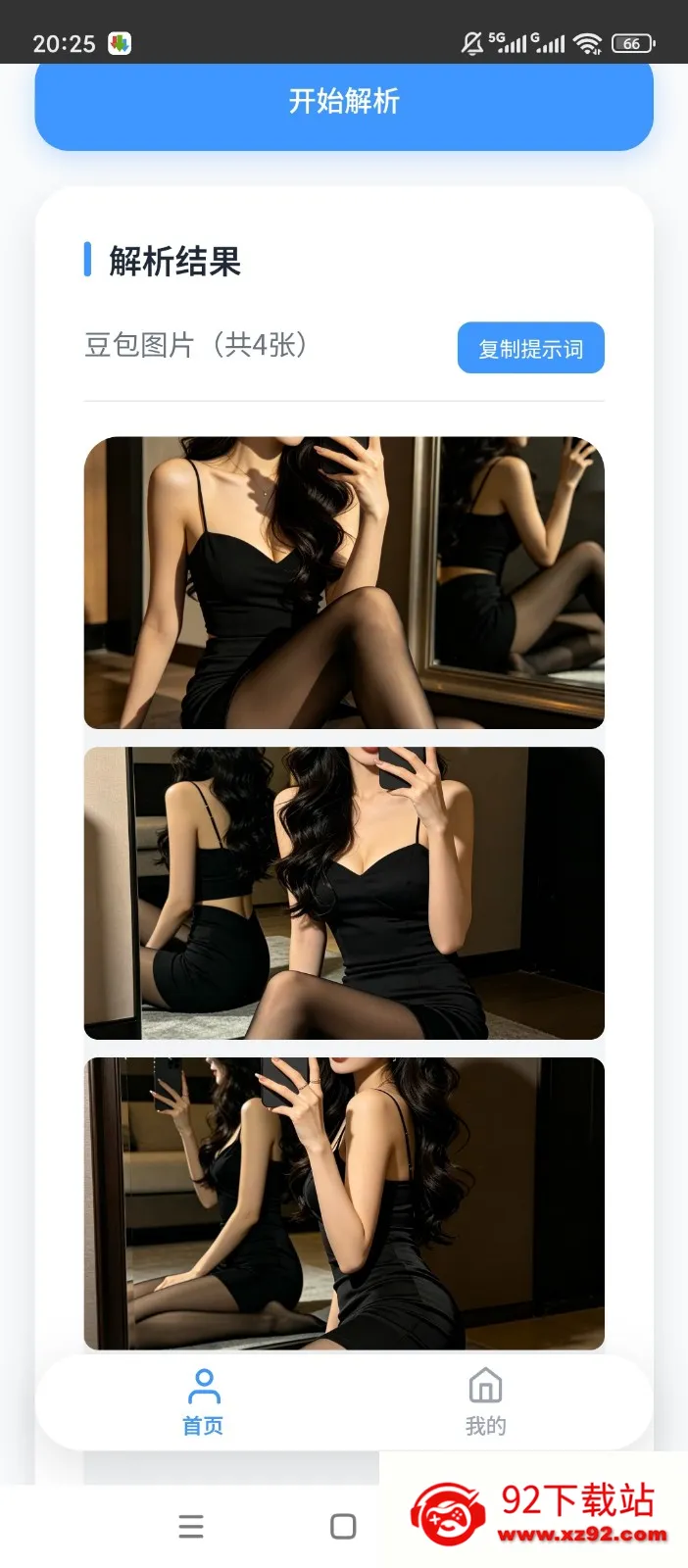Switch to the 首页 tab

203,1403
